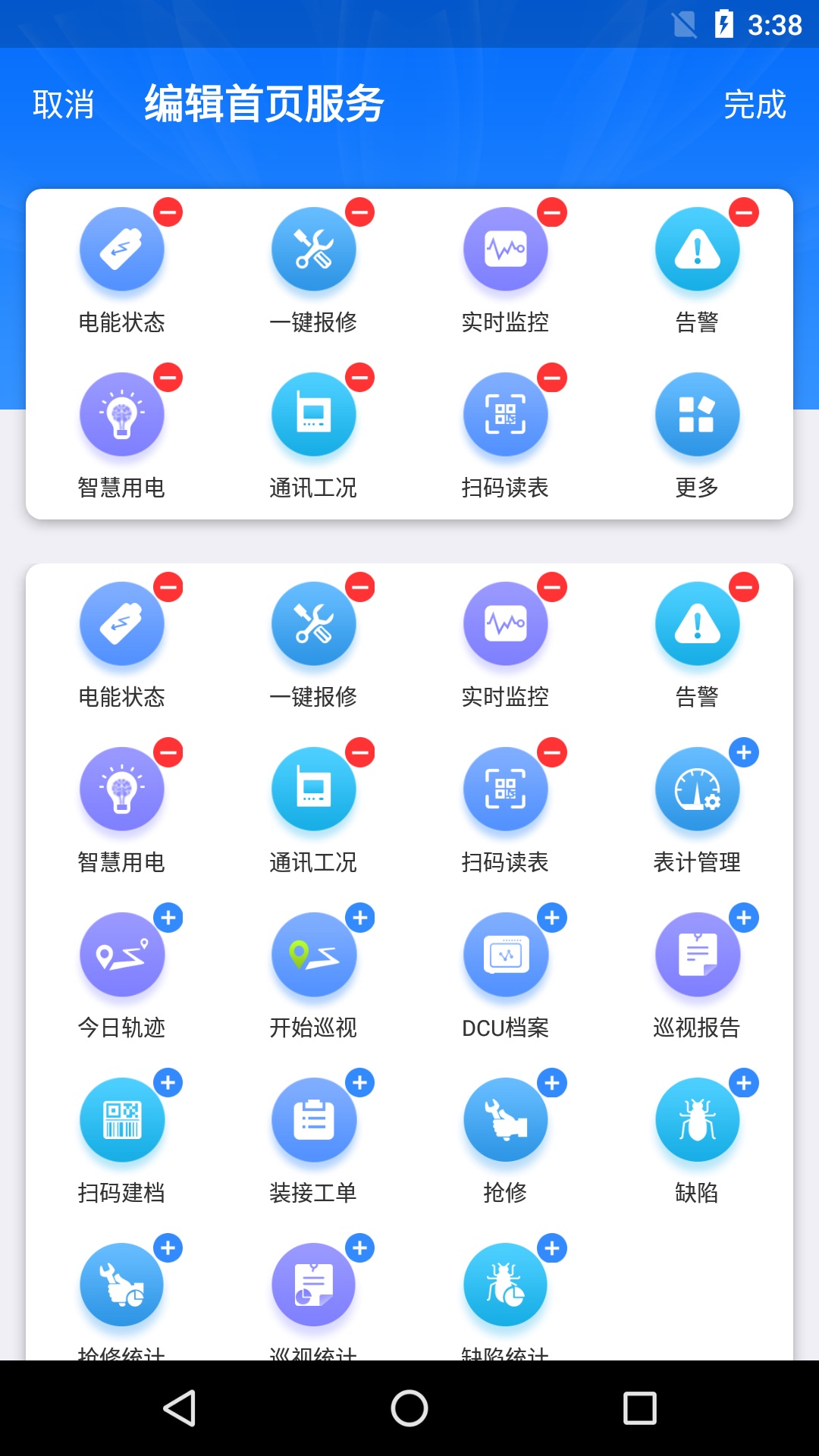Add the 巡视报告 service
The height and width of the screenshot is (1456, 819).
[744, 918]
